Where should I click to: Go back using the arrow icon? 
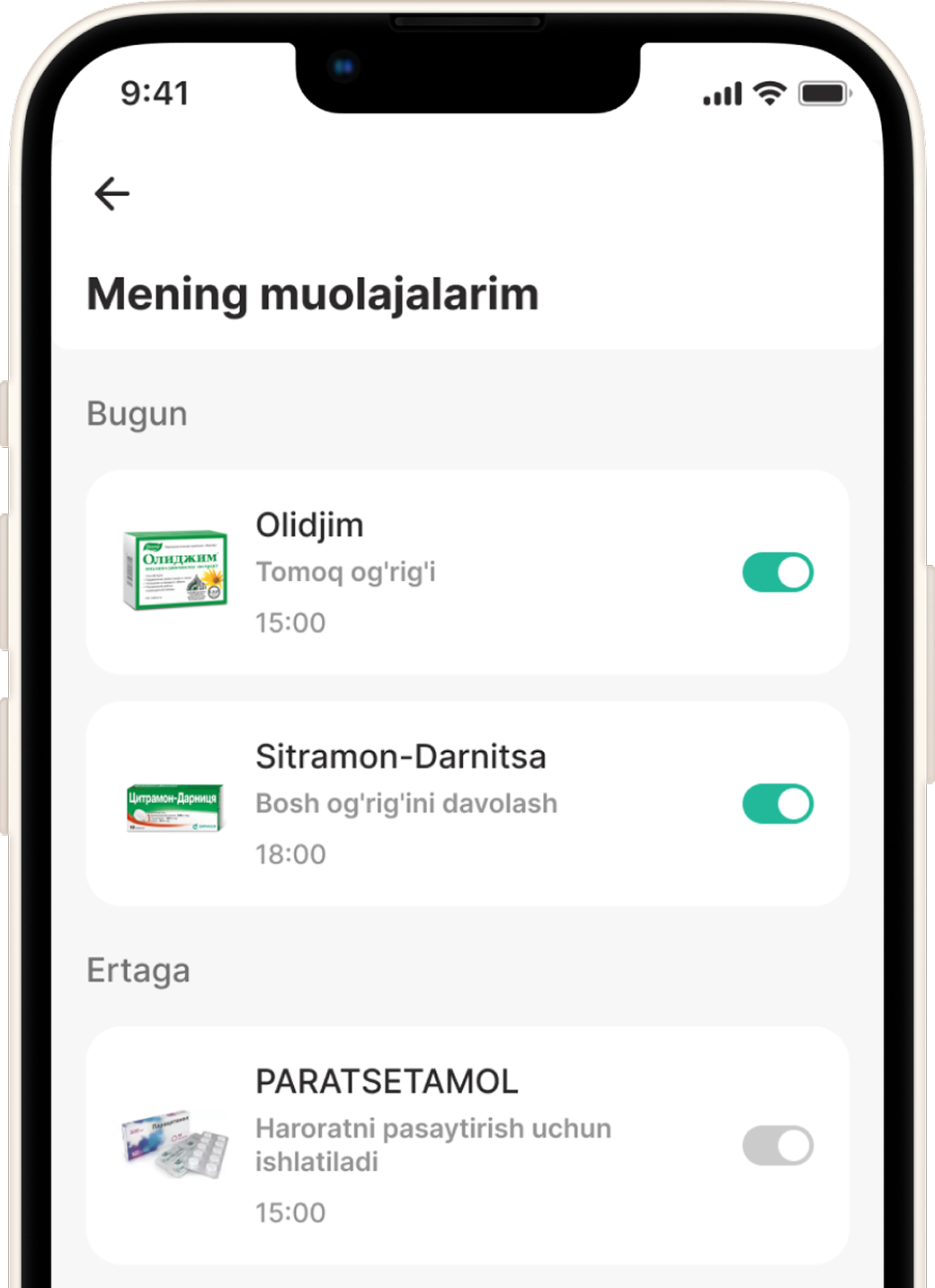tap(111, 193)
